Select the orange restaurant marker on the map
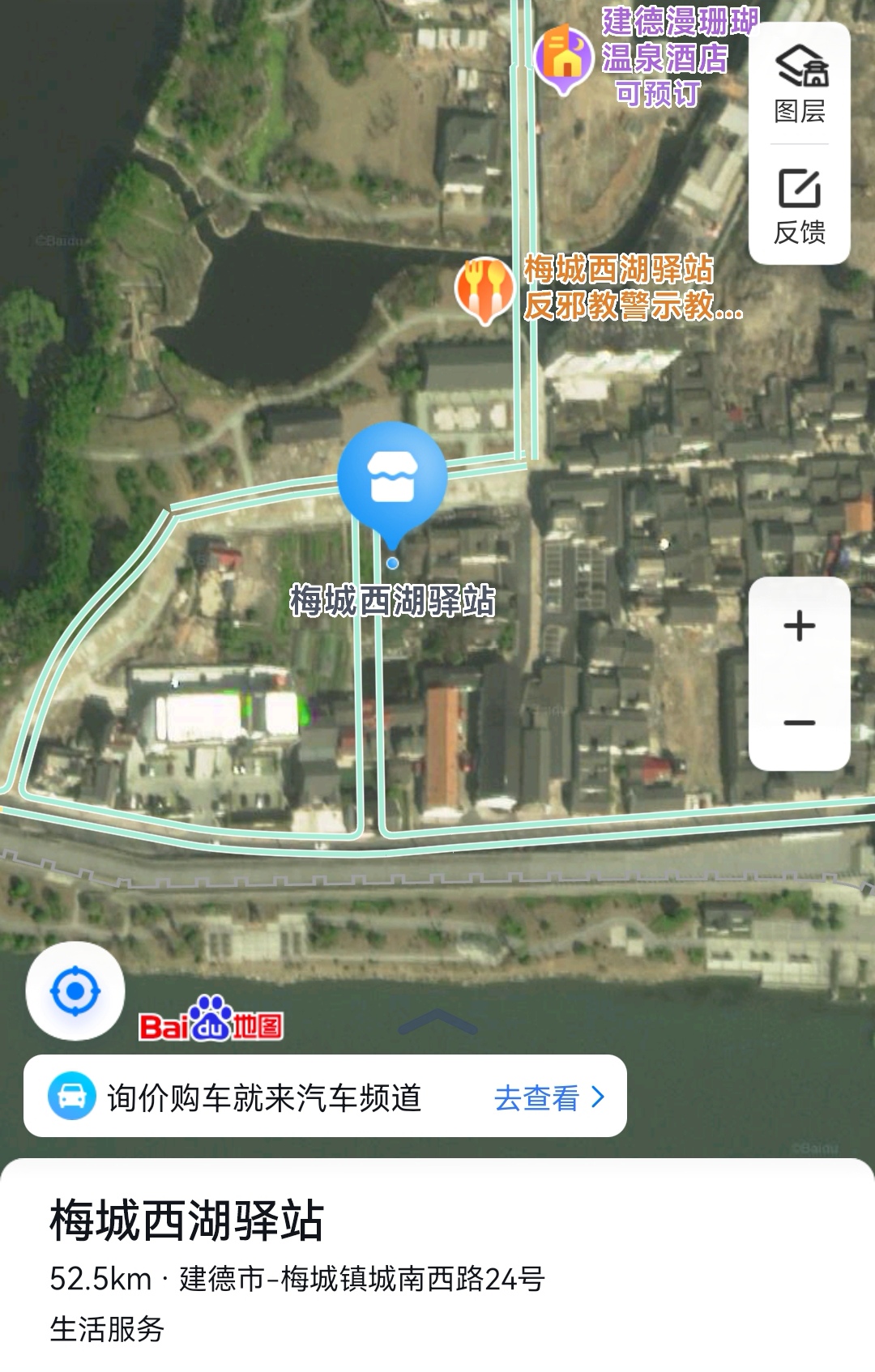 coord(484,289)
